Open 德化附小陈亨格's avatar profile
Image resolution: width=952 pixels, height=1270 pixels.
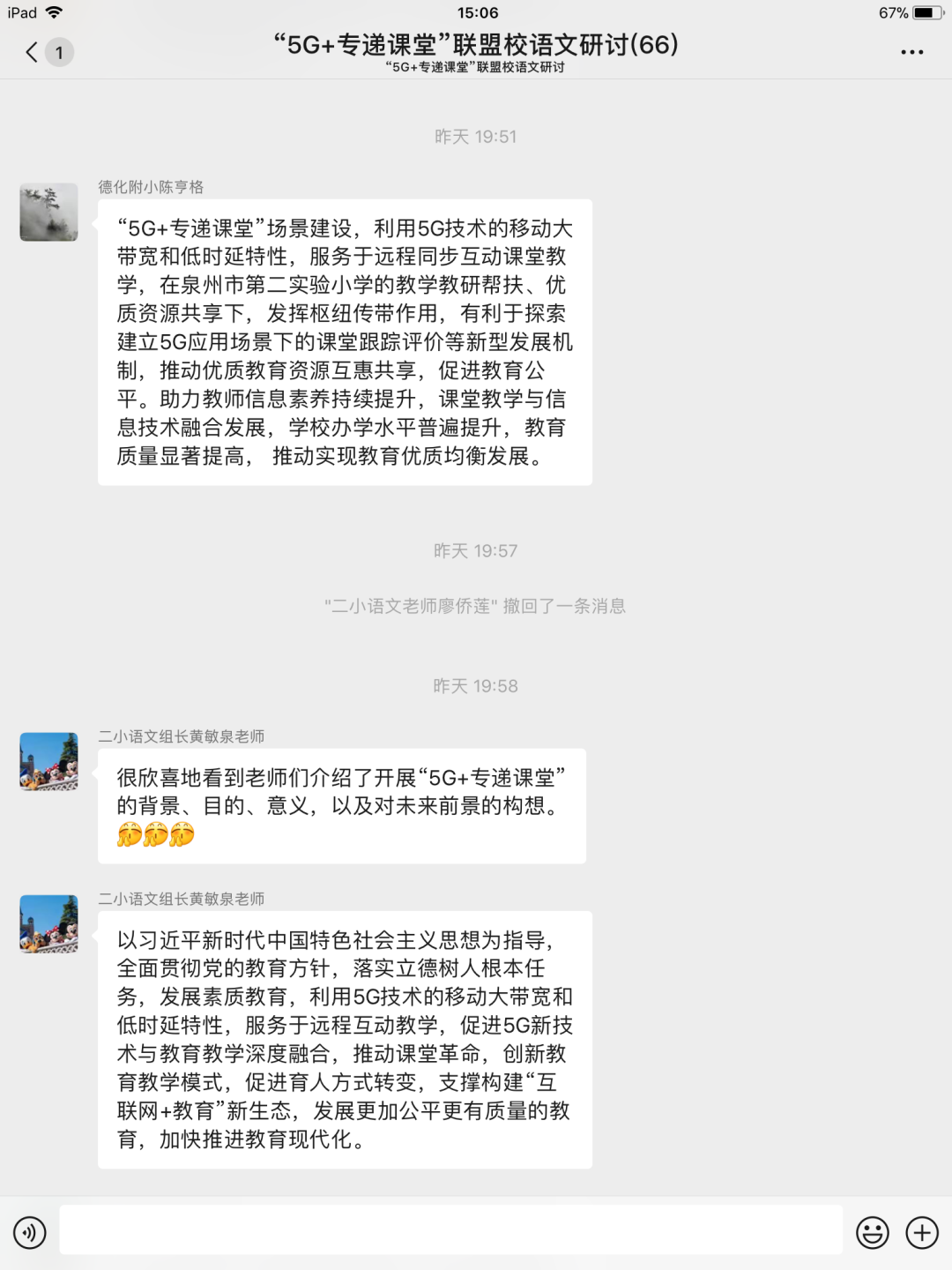pyautogui.click(x=48, y=213)
